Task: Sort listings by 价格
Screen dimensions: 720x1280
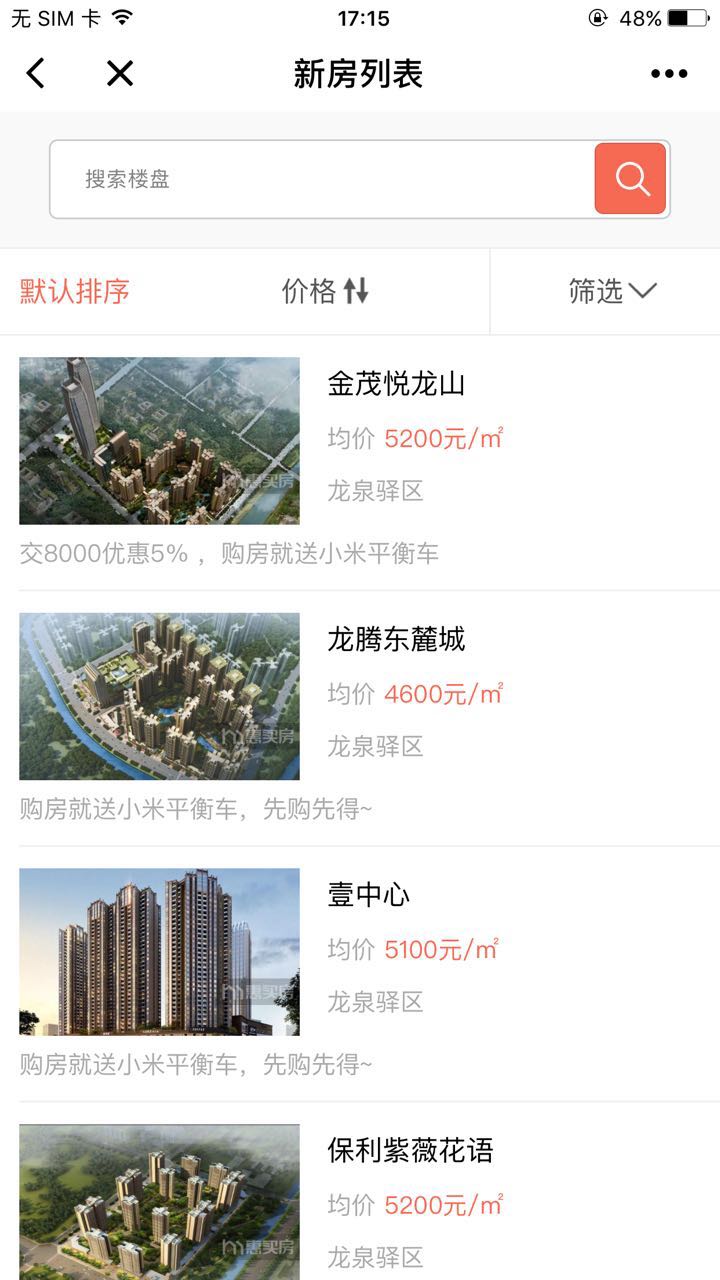Action: [325, 291]
